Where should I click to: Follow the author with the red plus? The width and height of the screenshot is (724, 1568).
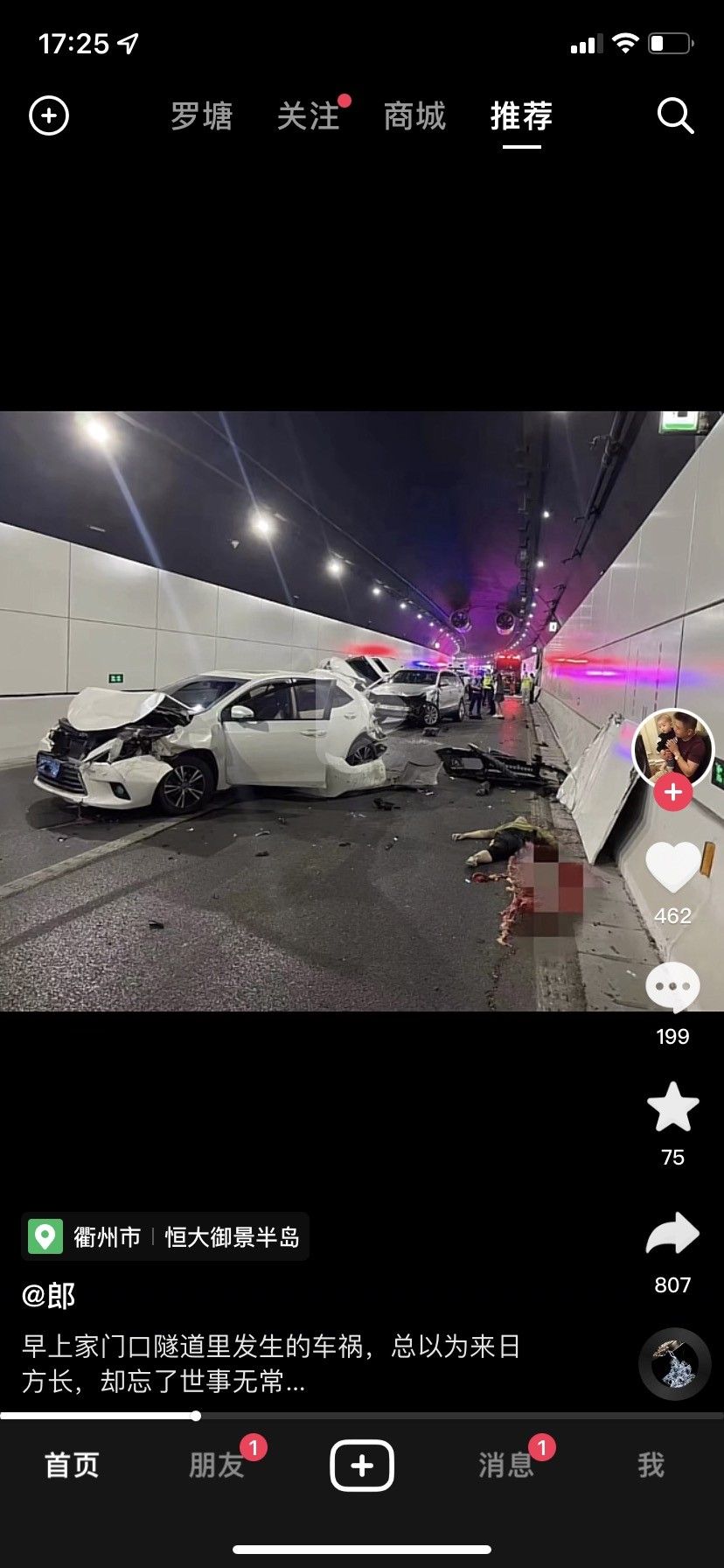(672, 793)
